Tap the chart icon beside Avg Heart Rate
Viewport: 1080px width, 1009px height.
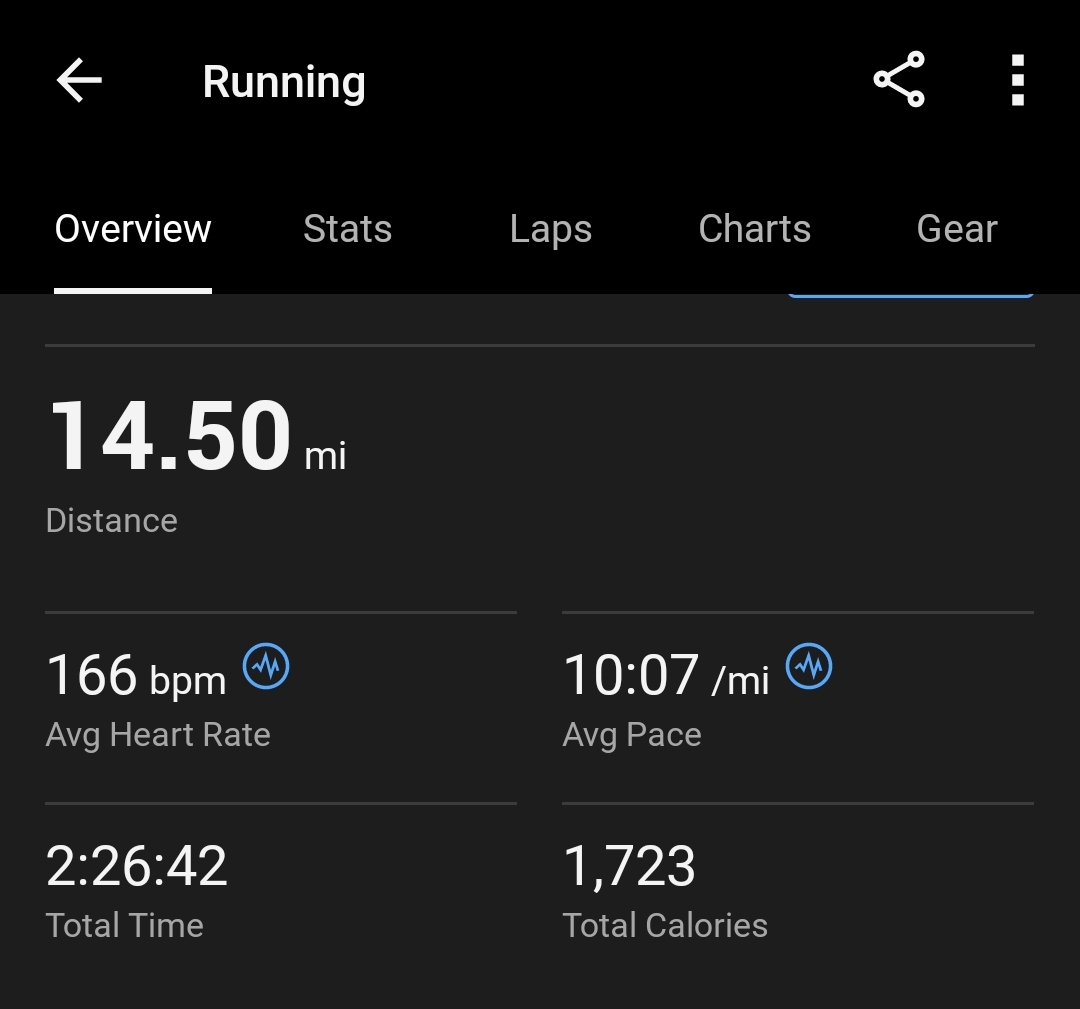pos(267,666)
